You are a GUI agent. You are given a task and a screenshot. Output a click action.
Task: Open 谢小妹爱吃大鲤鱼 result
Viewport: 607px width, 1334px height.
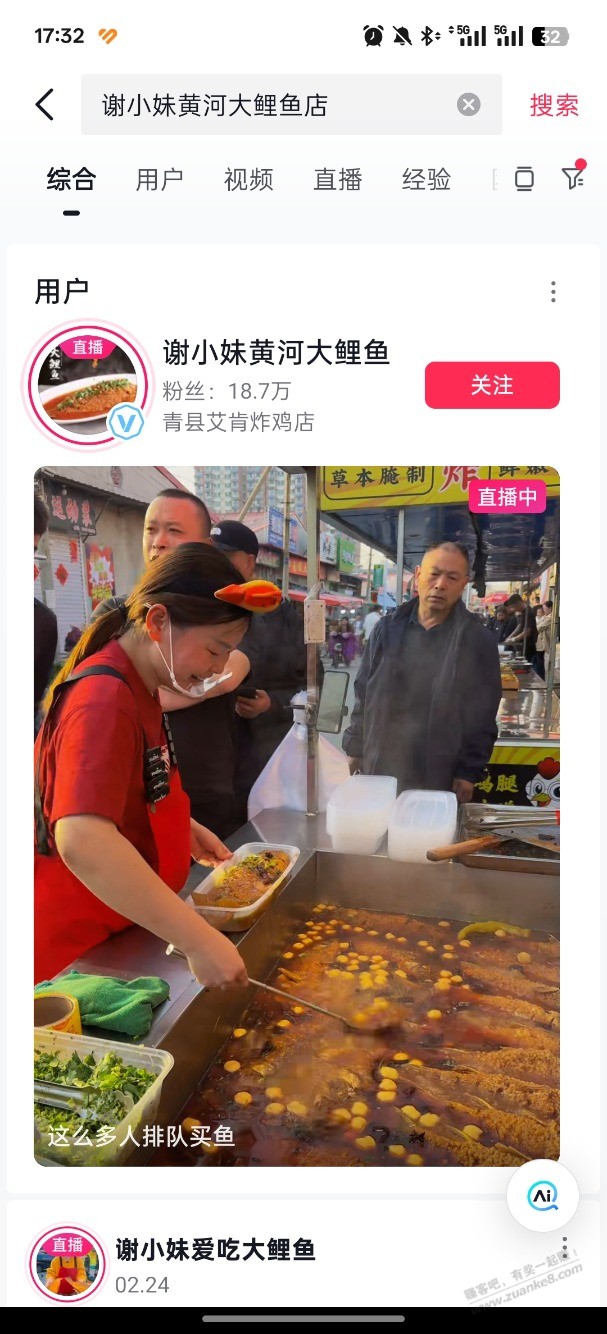[215, 1250]
